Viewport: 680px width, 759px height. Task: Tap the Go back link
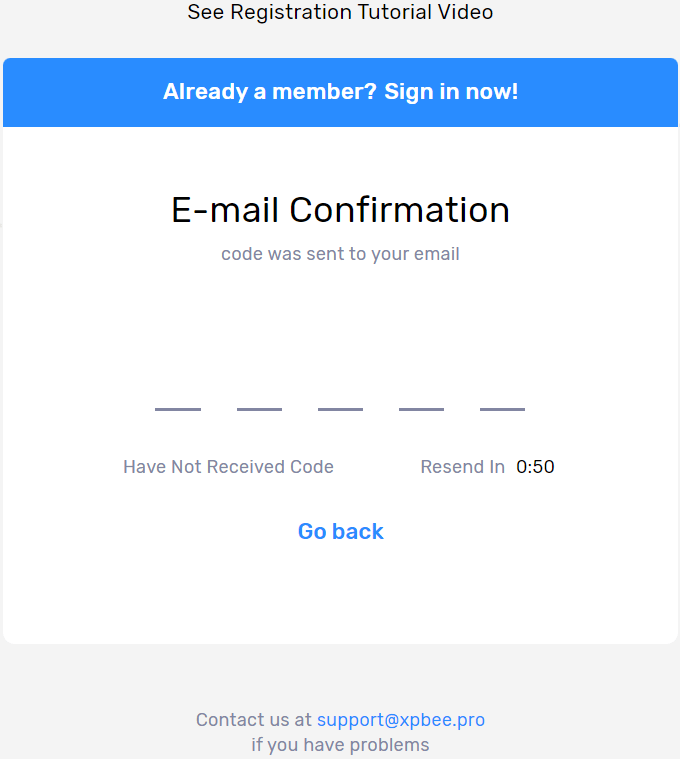click(340, 531)
